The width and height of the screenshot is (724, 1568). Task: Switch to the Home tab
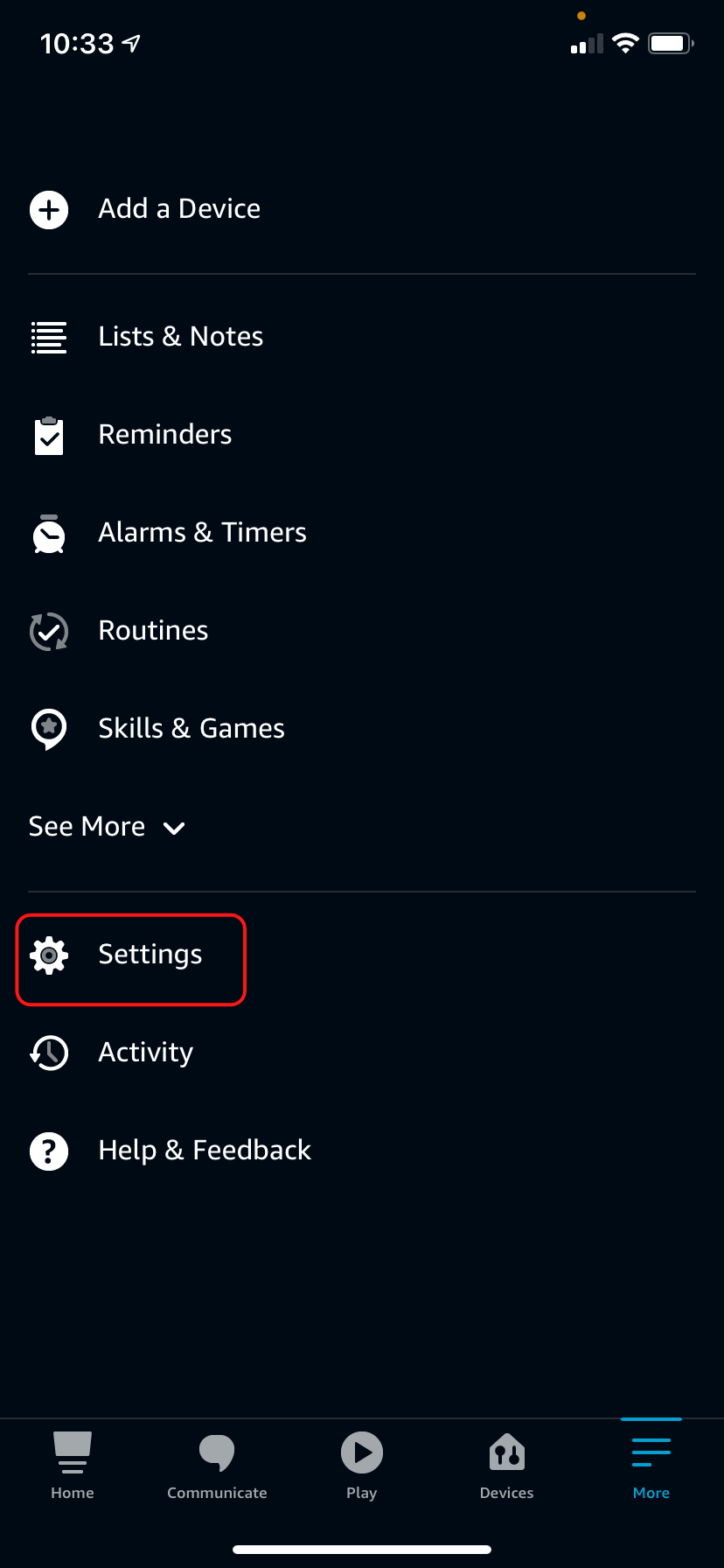[73, 1466]
